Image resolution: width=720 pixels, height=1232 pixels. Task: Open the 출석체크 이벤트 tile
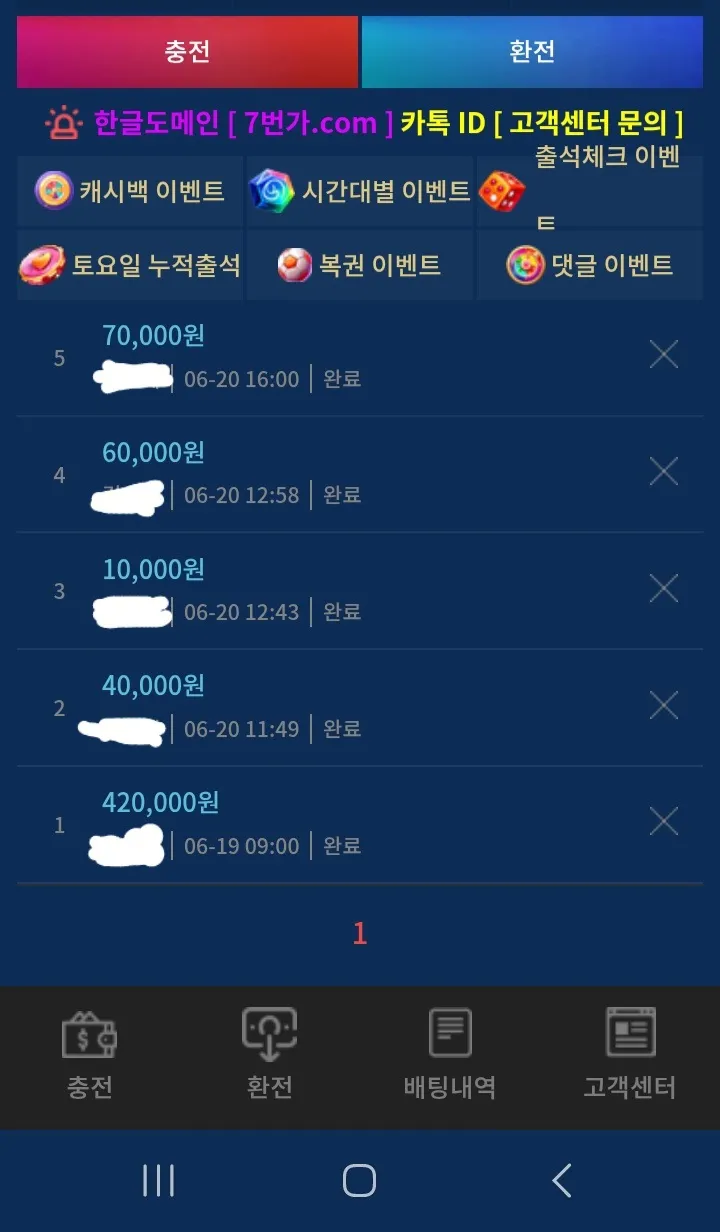[x=590, y=191]
